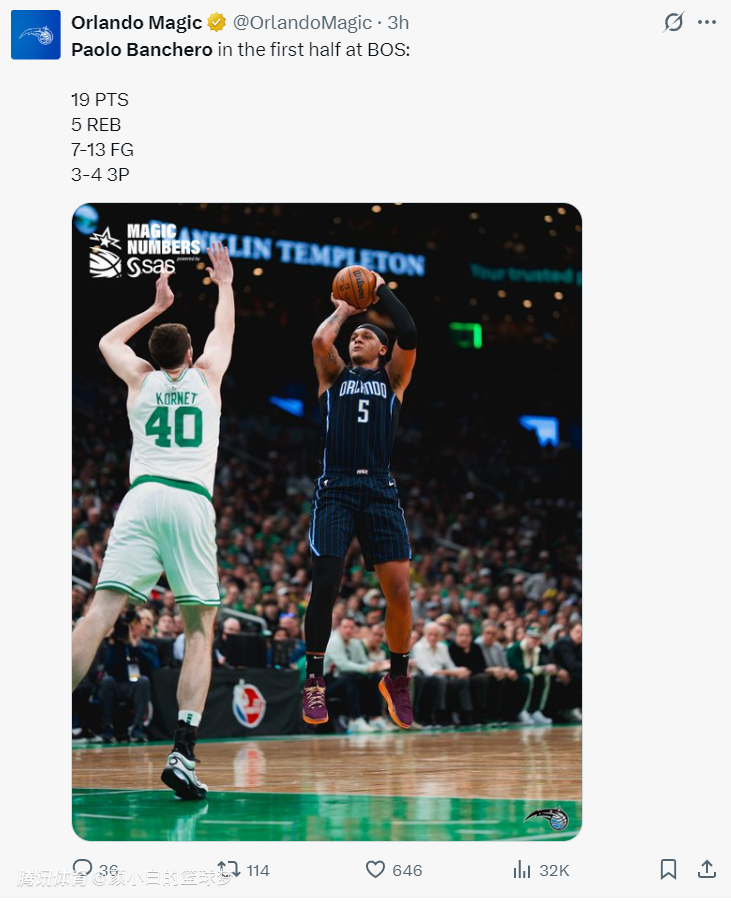Open the post's three-dot overflow menu

tap(707, 22)
